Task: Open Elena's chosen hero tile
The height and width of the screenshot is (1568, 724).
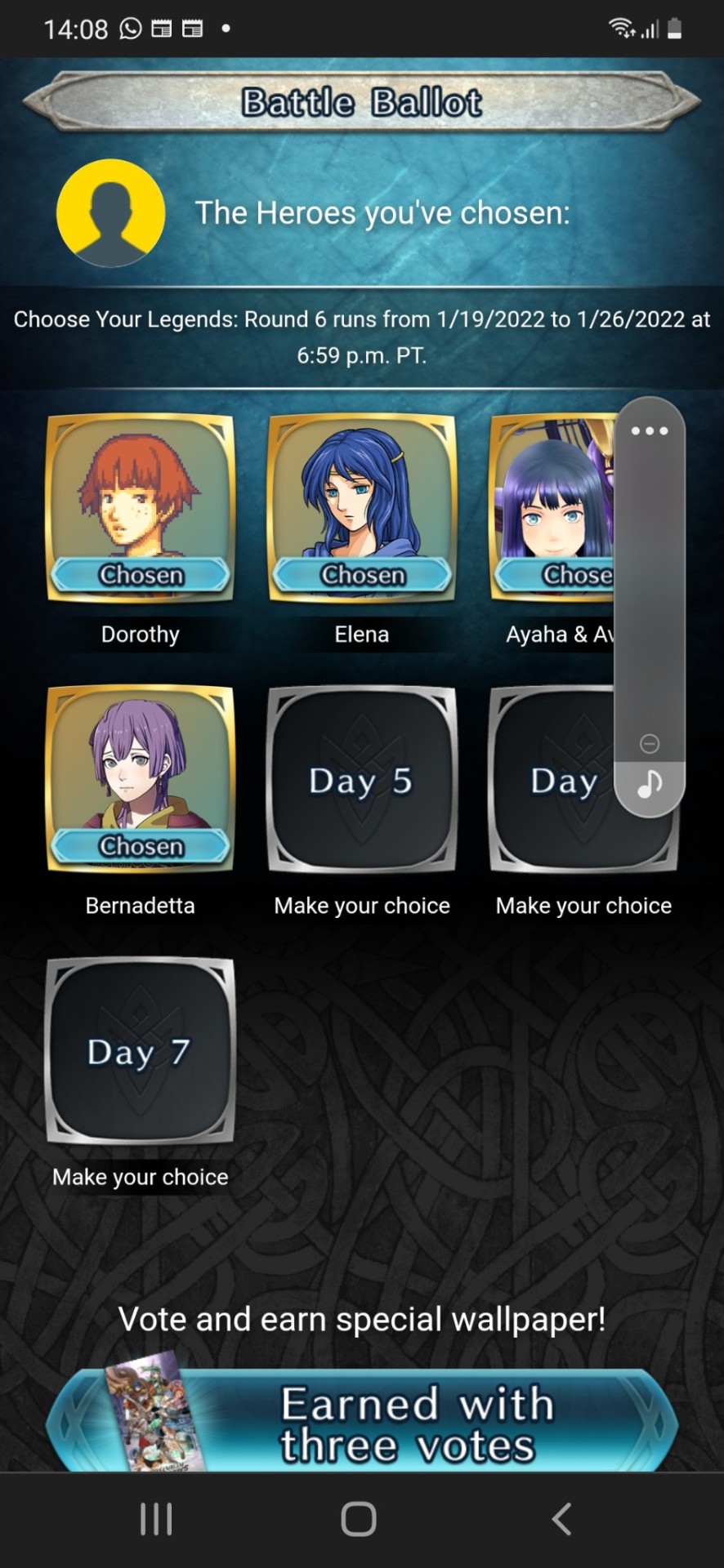Action: [x=362, y=507]
